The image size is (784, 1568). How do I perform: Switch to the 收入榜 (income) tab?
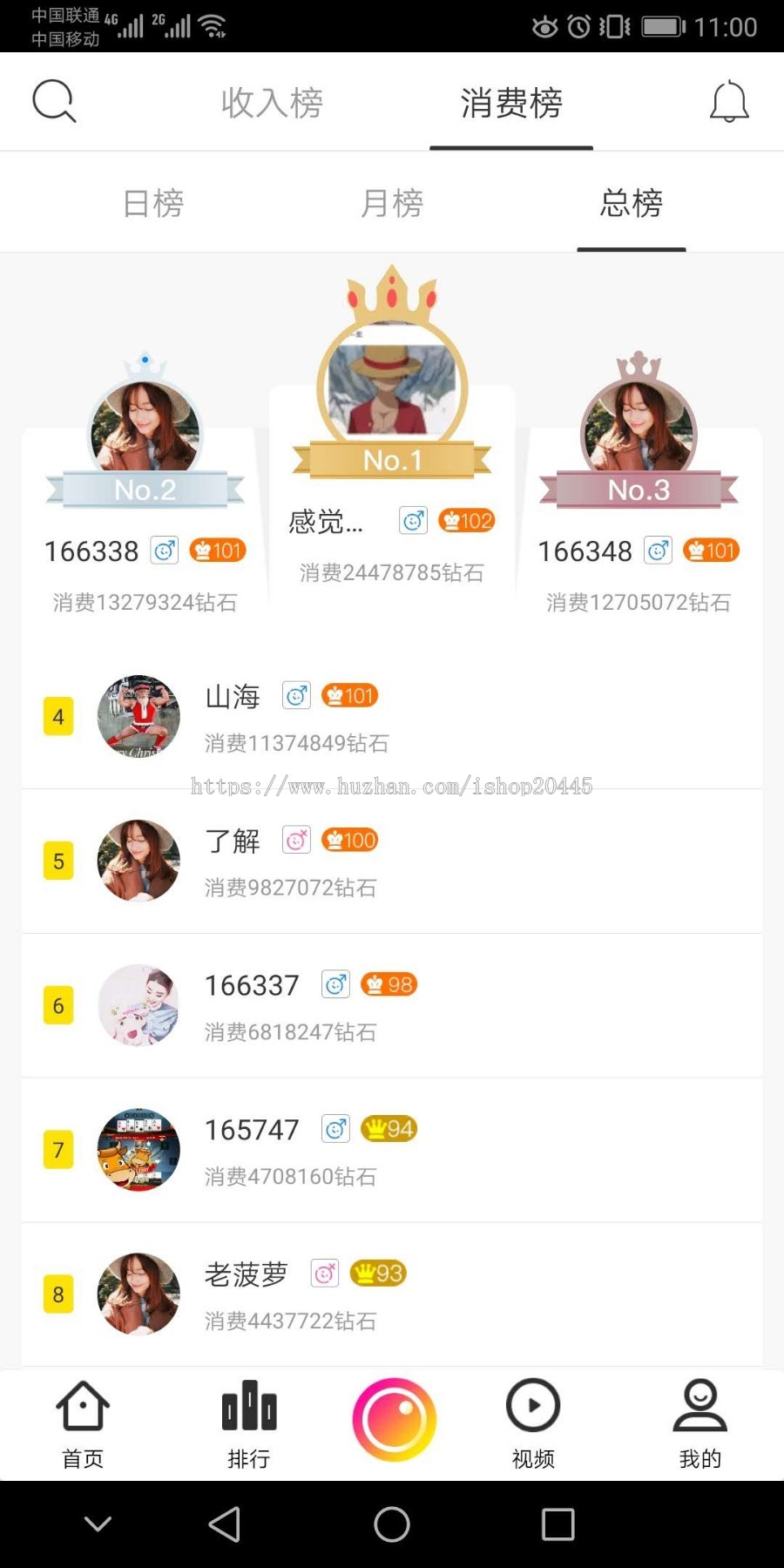[271, 102]
